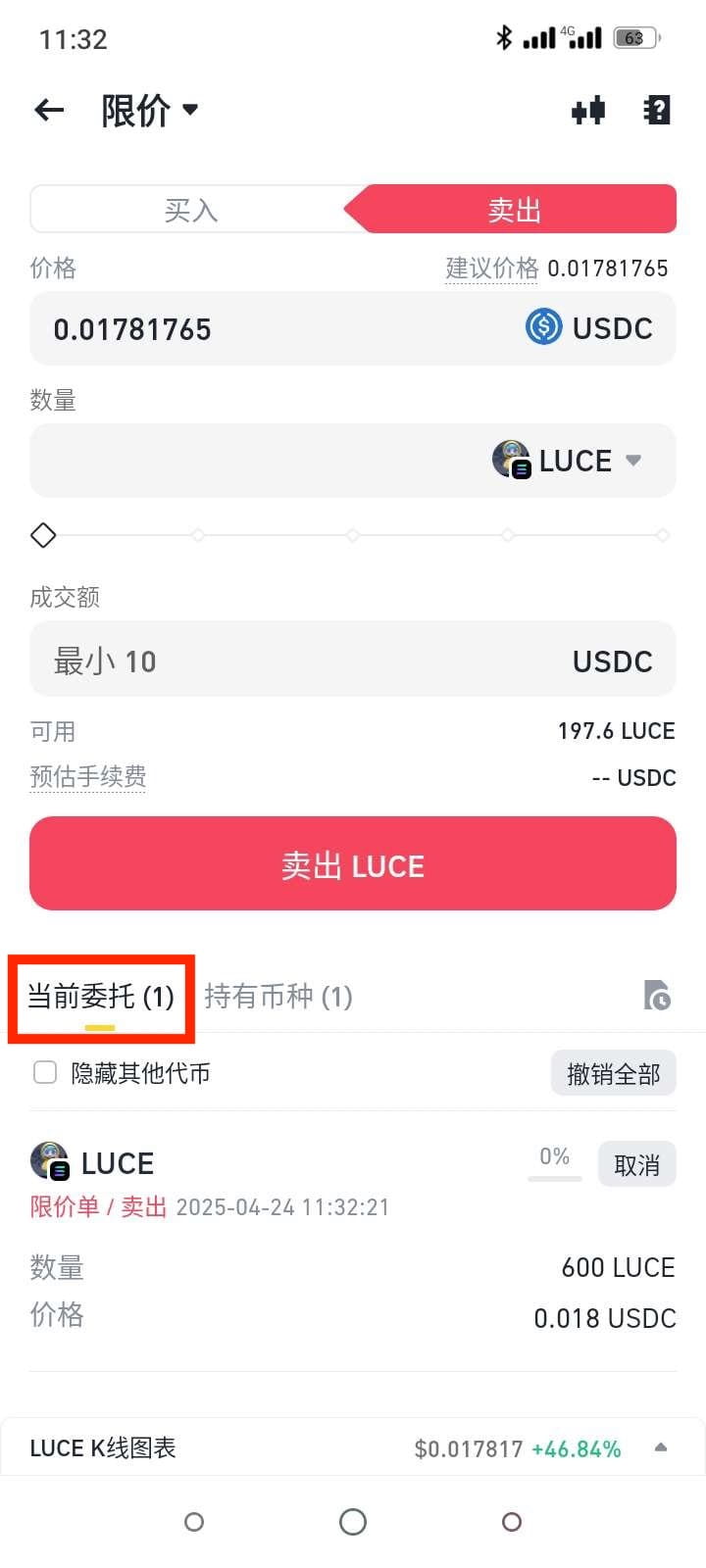Tap the 建议价格 link
The width and height of the screenshot is (706, 1568).
click(x=492, y=269)
